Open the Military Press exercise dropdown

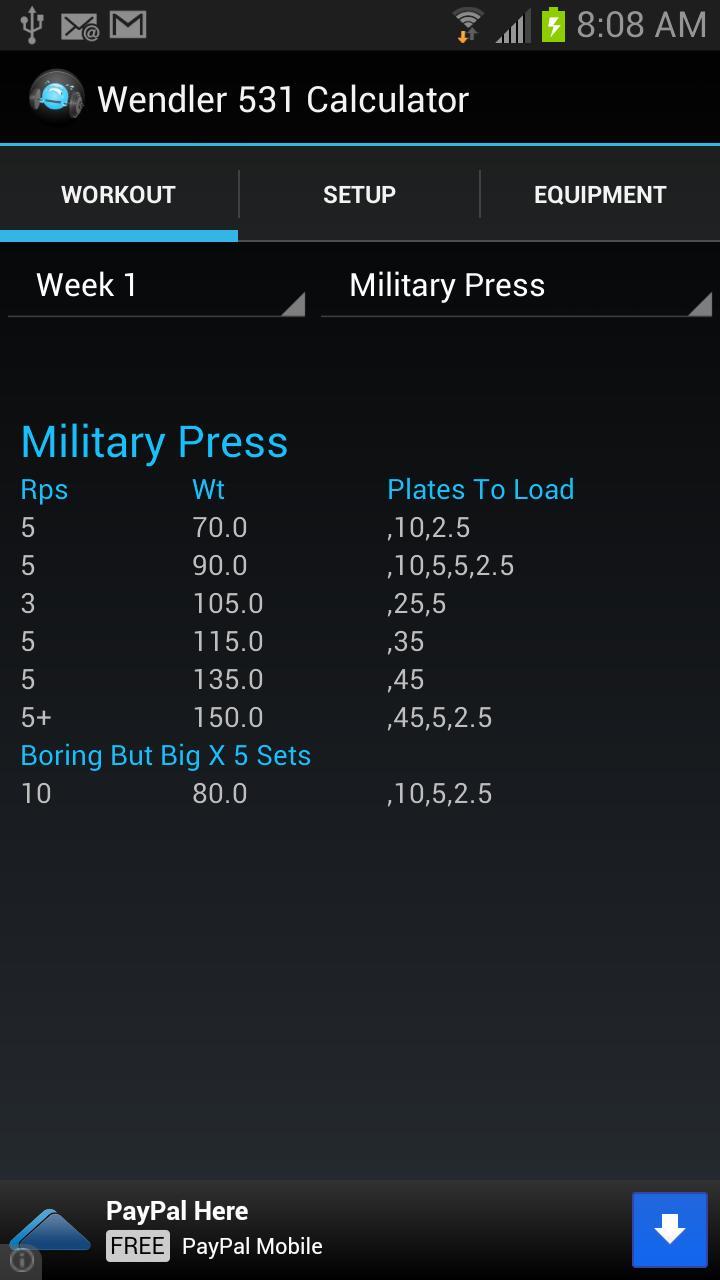[x=516, y=287]
